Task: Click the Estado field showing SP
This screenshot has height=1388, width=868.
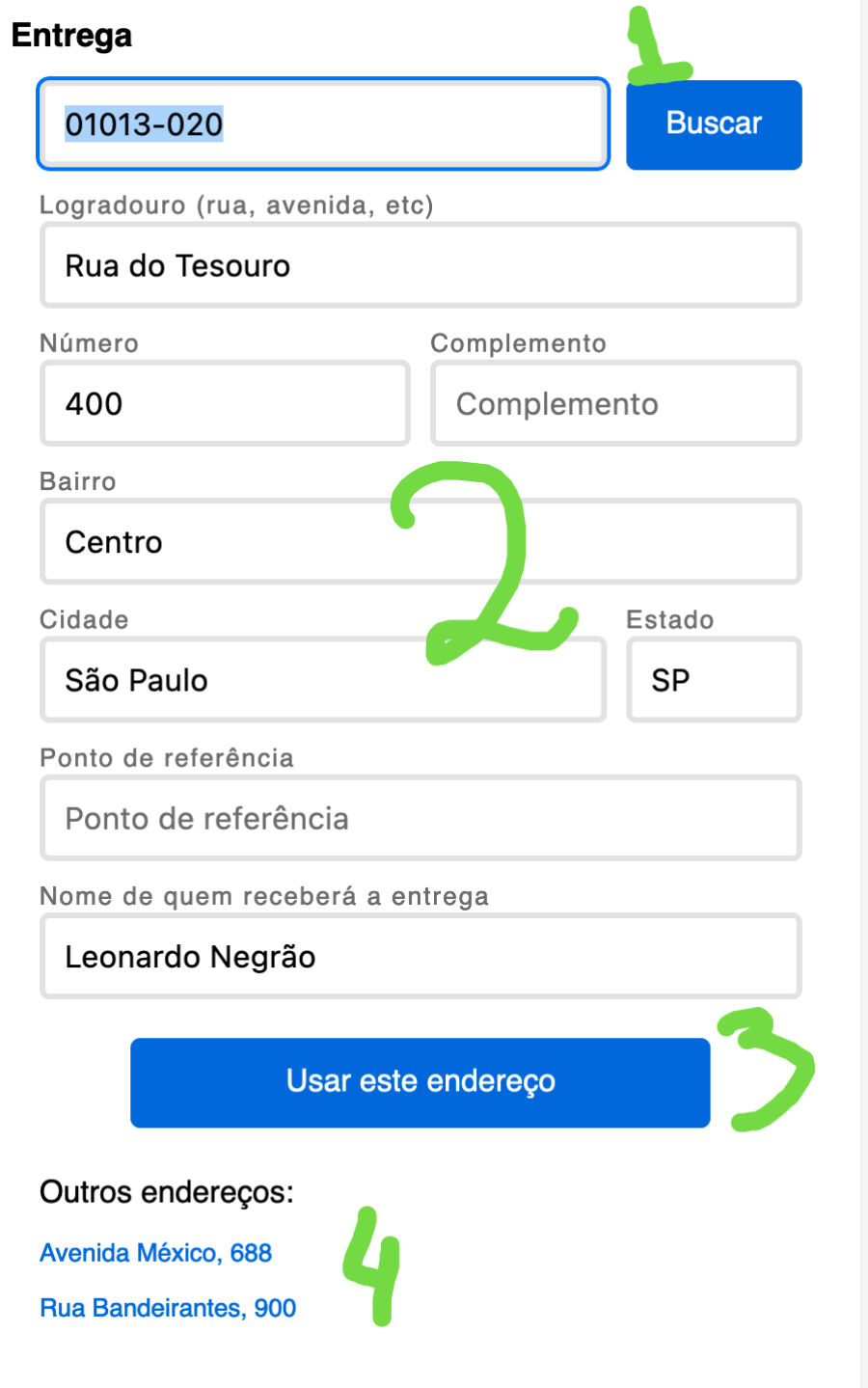Action: coord(714,679)
